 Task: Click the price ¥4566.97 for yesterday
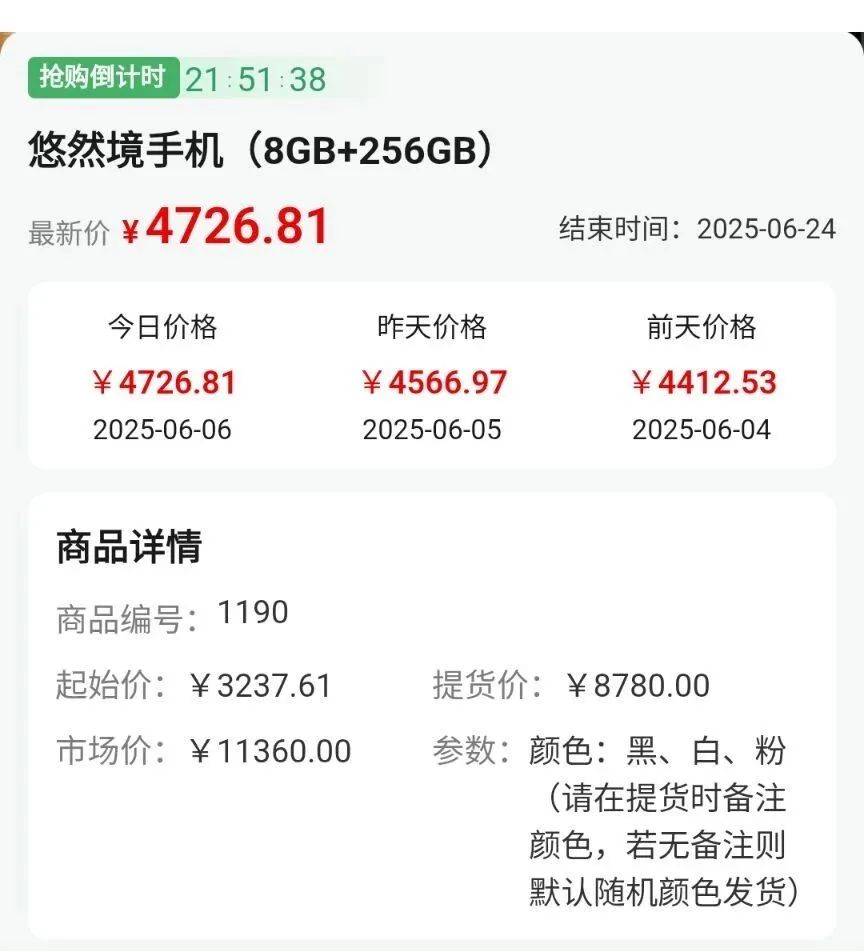[435, 382]
